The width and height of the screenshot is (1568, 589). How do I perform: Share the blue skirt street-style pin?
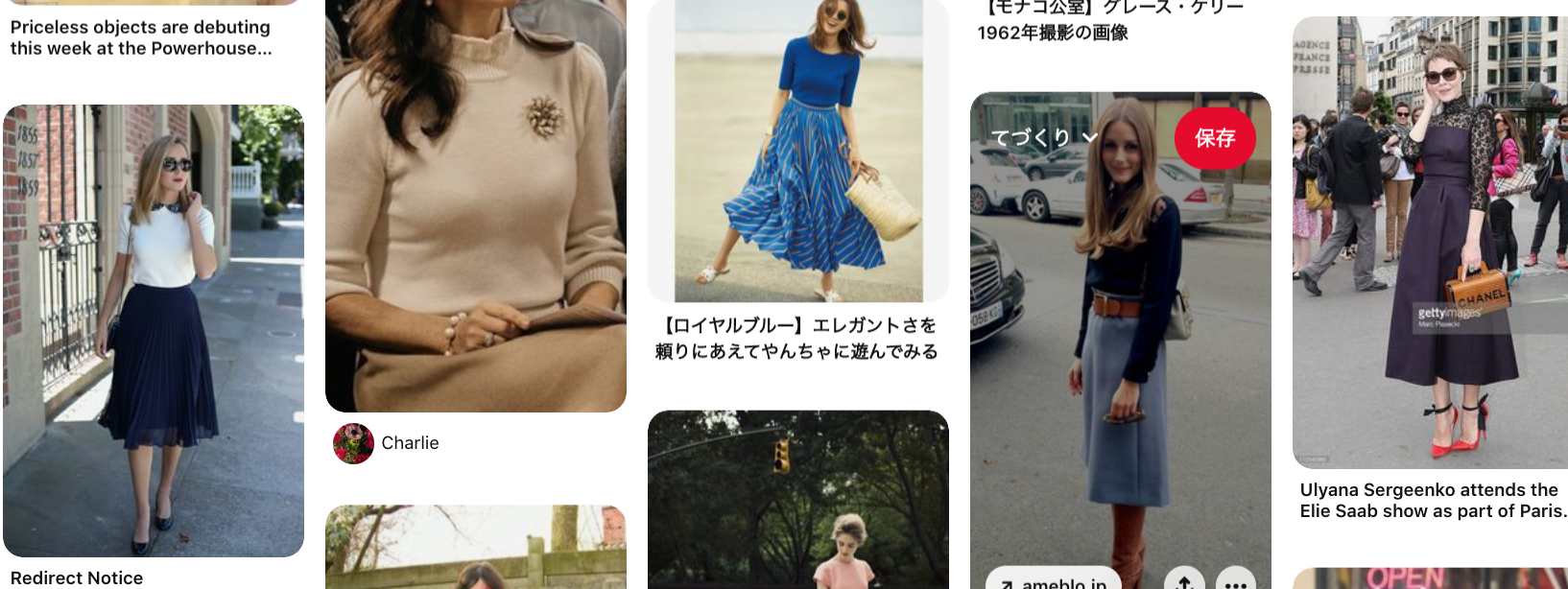(x=1184, y=581)
